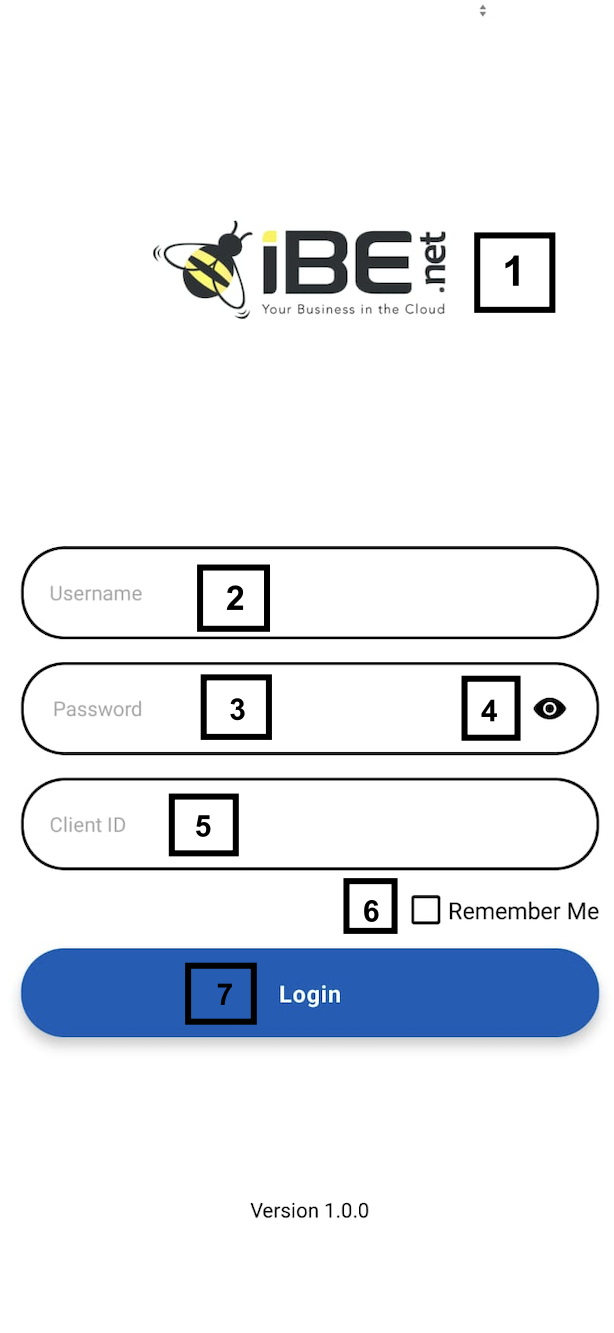Check the Remember Me box

click(426, 910)
